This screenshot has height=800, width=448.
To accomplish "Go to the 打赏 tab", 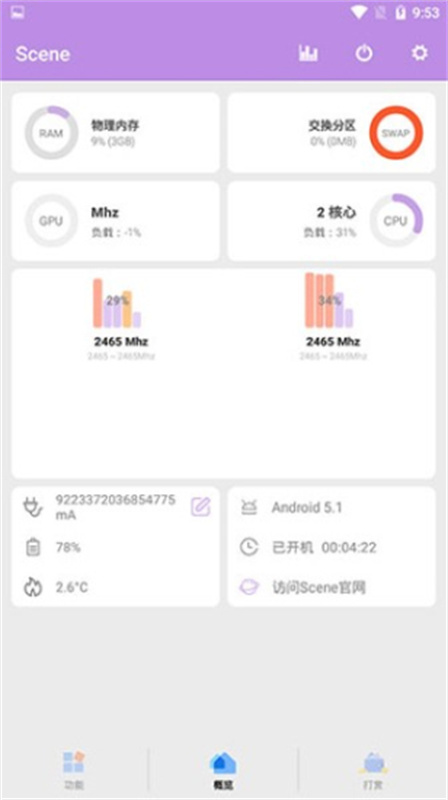I will [x=374, y=770].
